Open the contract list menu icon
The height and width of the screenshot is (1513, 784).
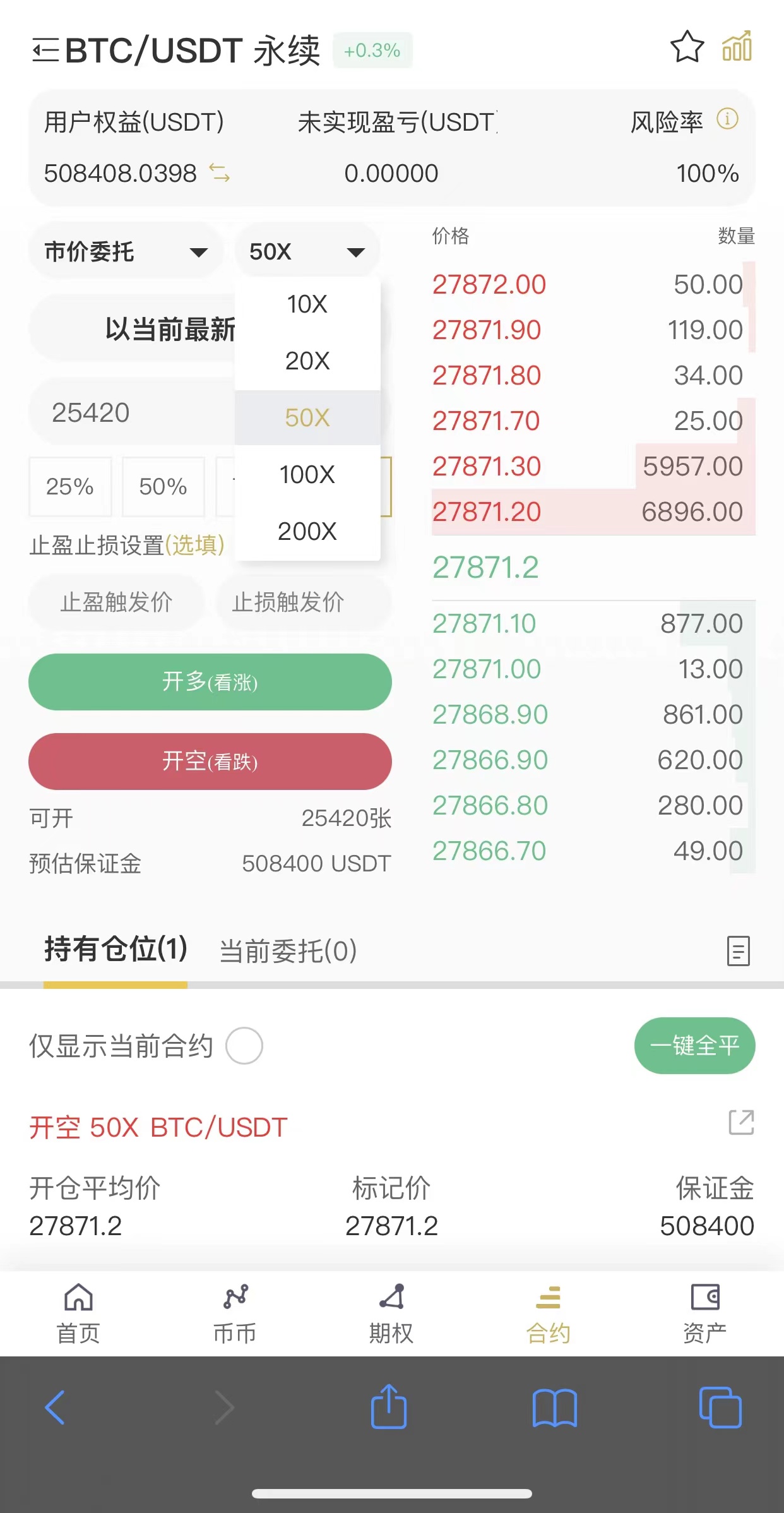(45, 51)
